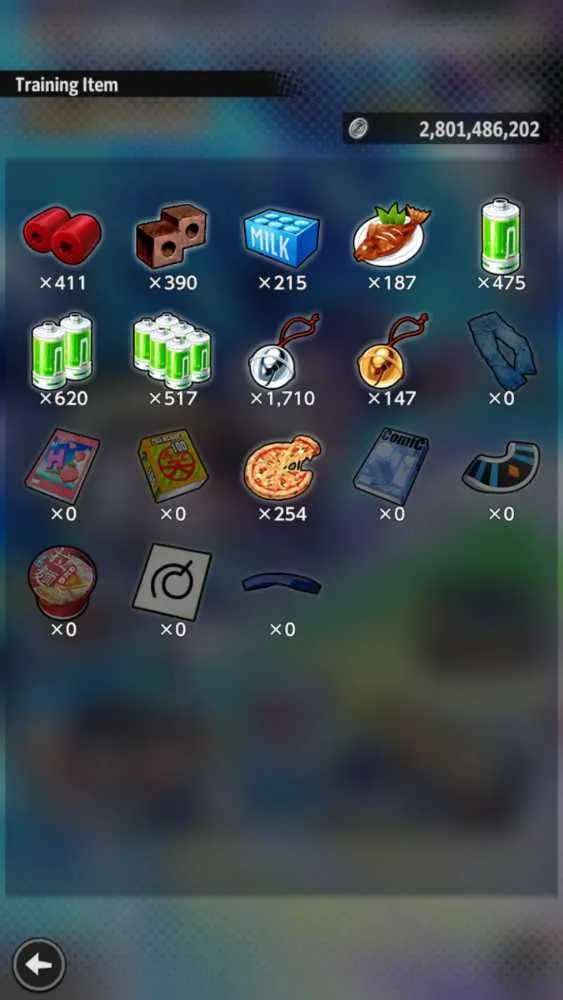563x1000 pixels.
Task: Choose the gold bell item
Action: (x=391, y=350)
